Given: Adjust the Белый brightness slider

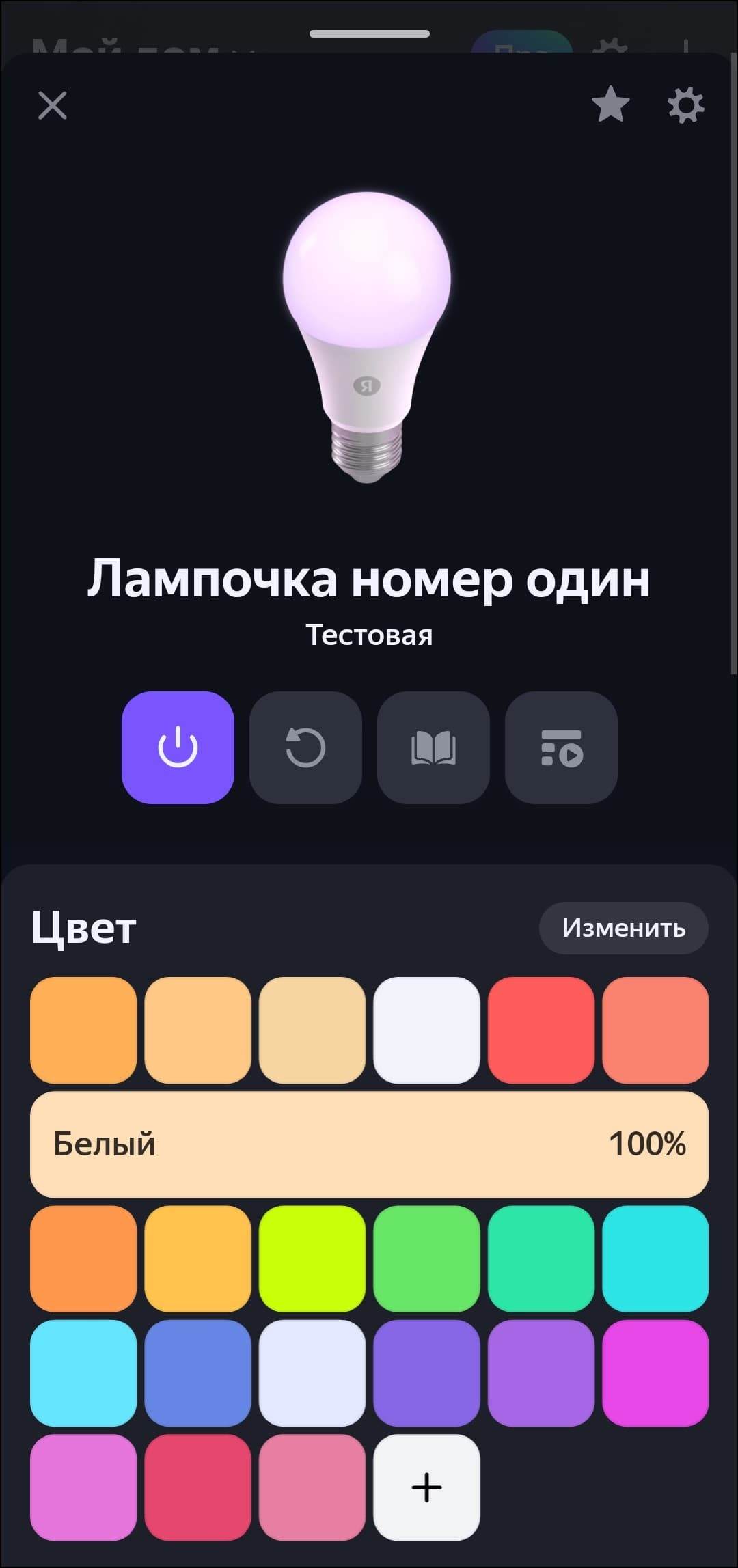Looking at the screenshot, I should [x=369, y=1144].
